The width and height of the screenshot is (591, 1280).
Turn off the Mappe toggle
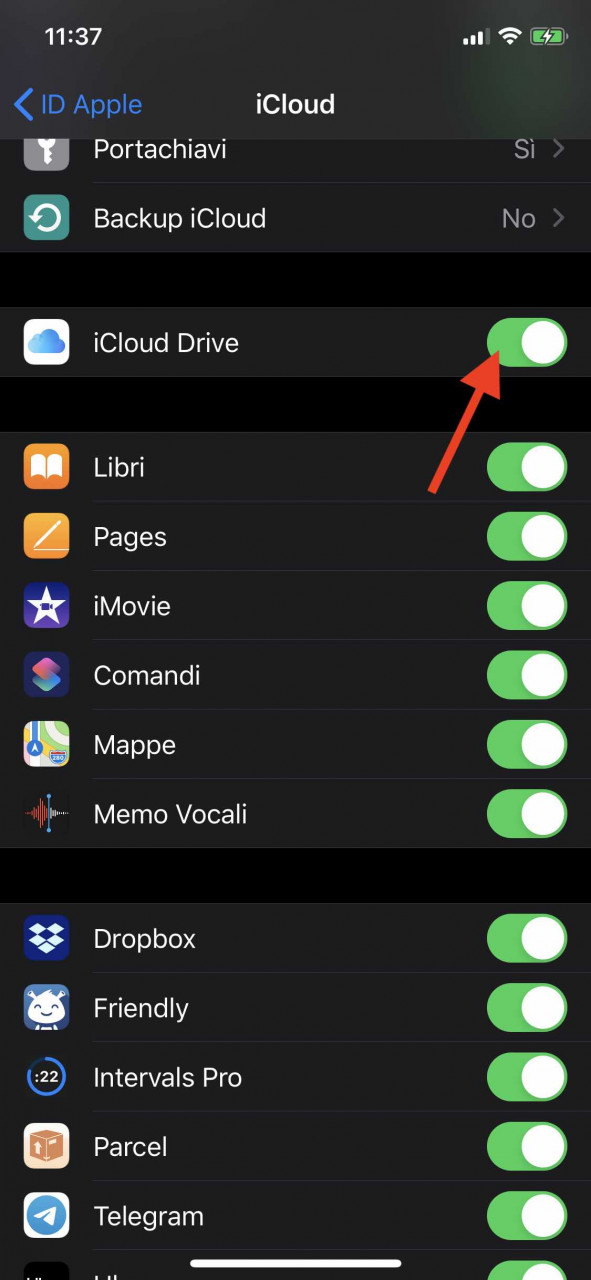tap(527, 745)
